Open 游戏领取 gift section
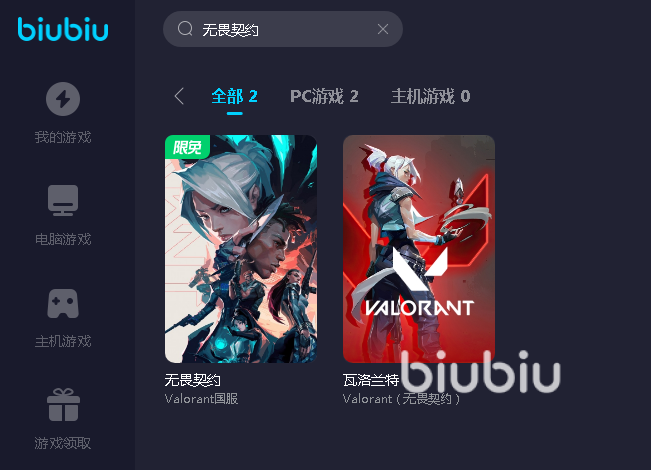The height and width of the screenshot is (470, 651). (63, 418)
